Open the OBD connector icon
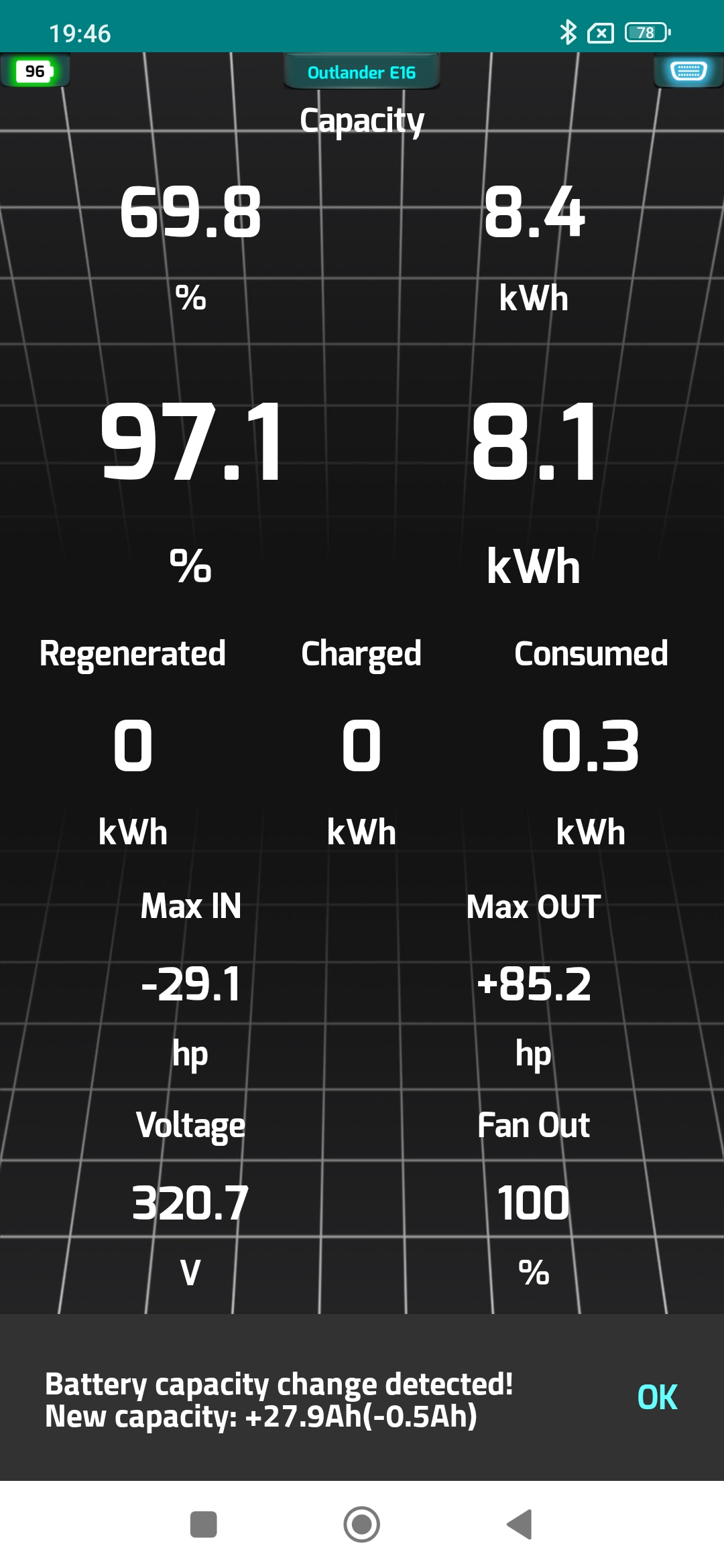The width and height of the screenshot is (724, 1568). (688, 70)
